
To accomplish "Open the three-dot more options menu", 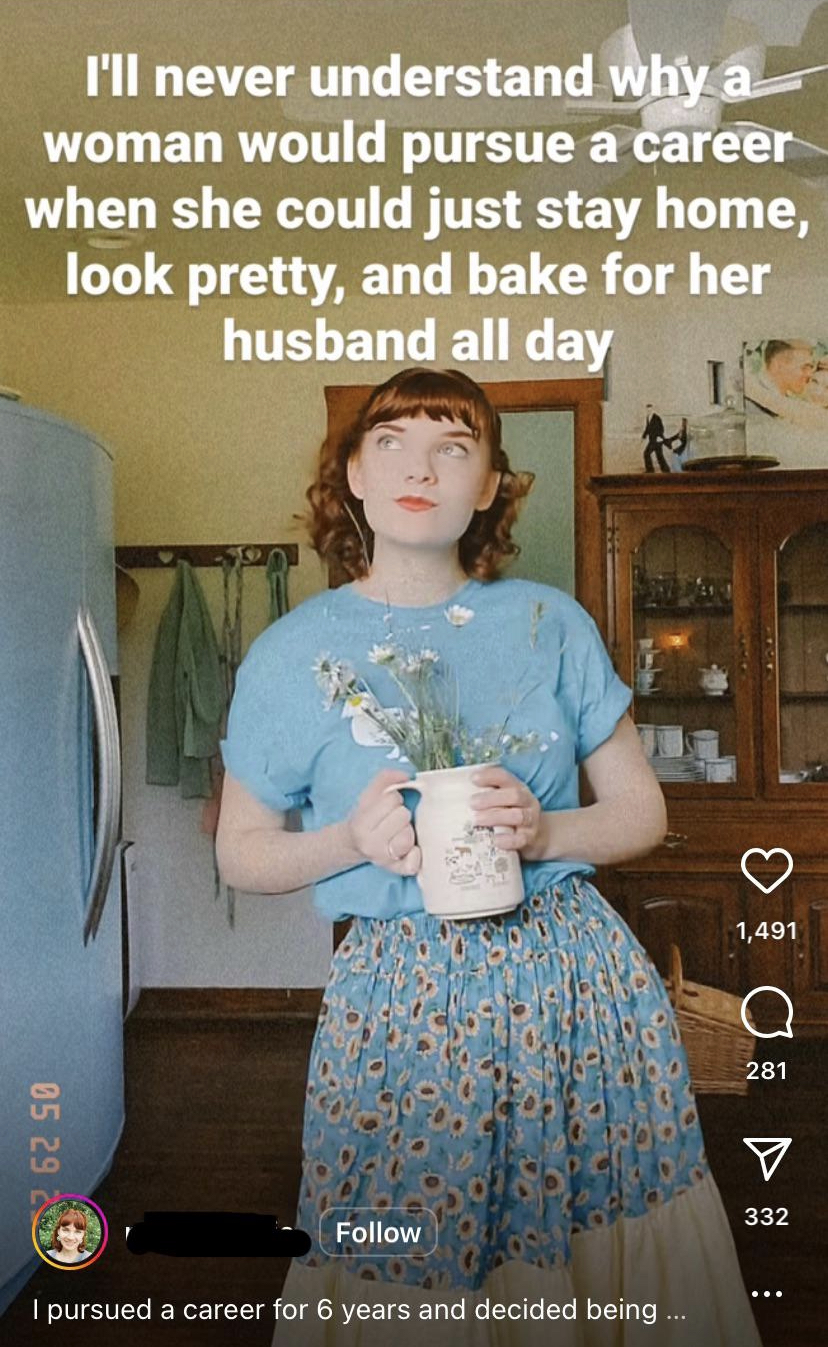I will point(767,1294).
